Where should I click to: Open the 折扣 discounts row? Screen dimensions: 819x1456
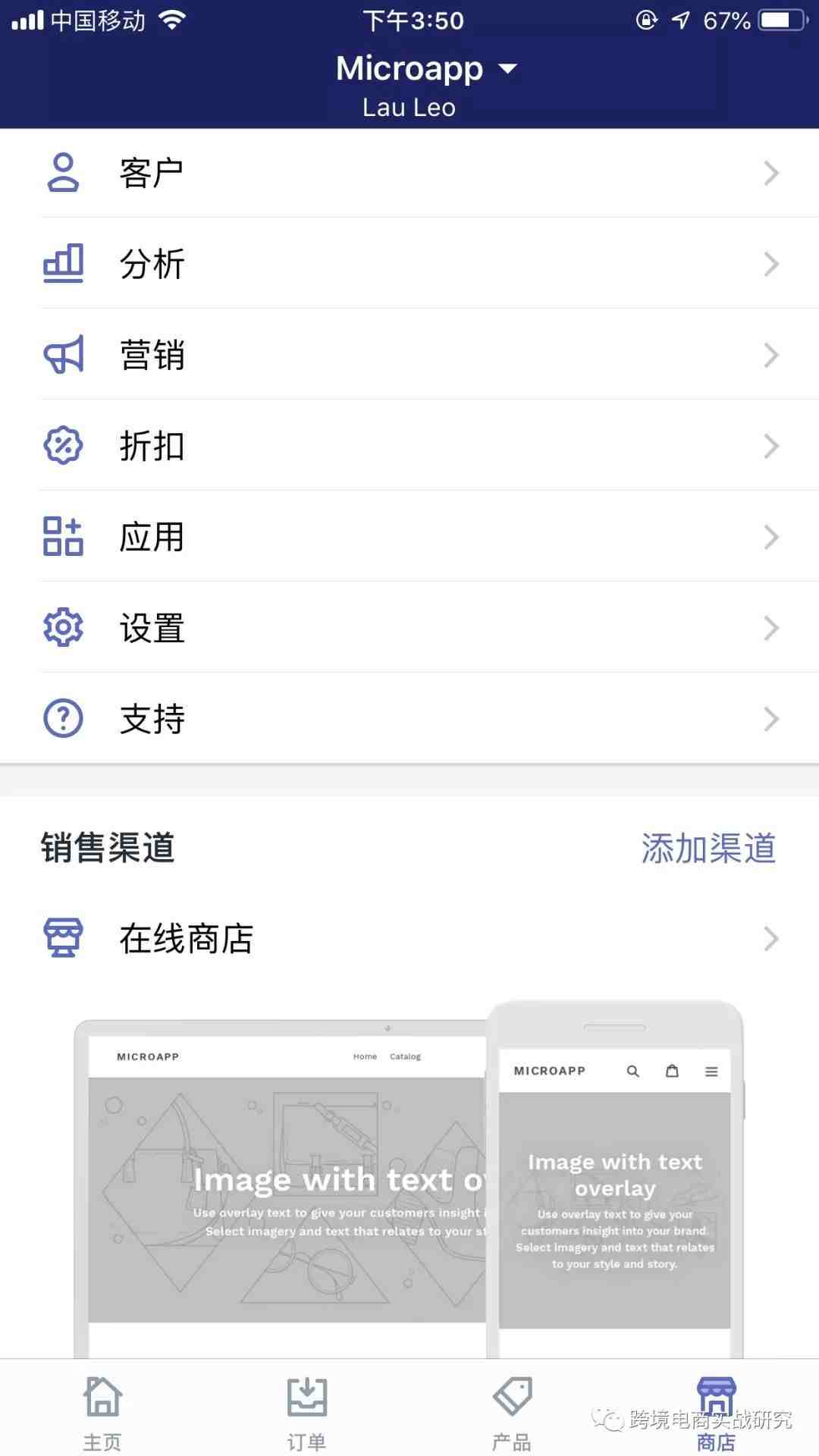(x=409, y=446)
